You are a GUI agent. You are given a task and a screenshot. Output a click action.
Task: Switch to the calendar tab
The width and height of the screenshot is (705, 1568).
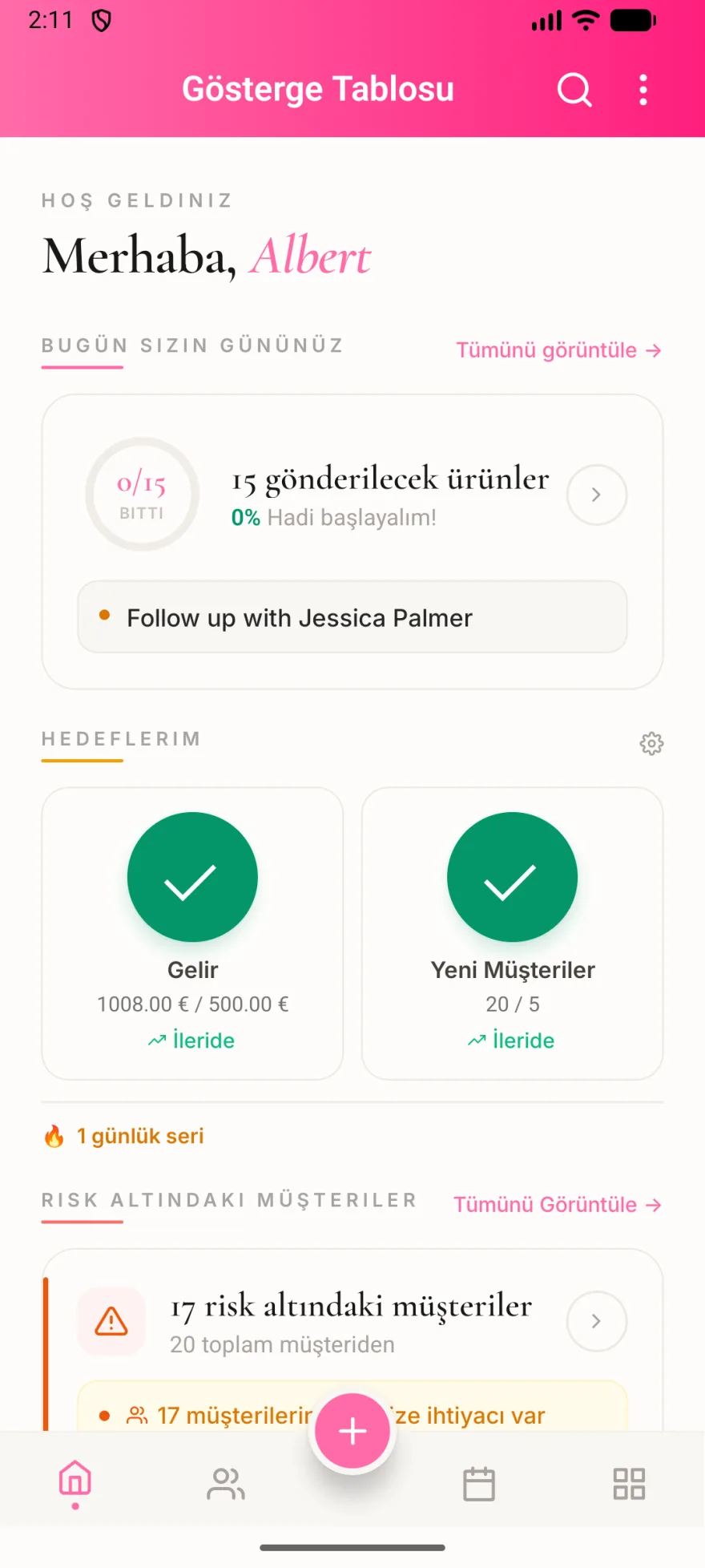(479, 1484)
